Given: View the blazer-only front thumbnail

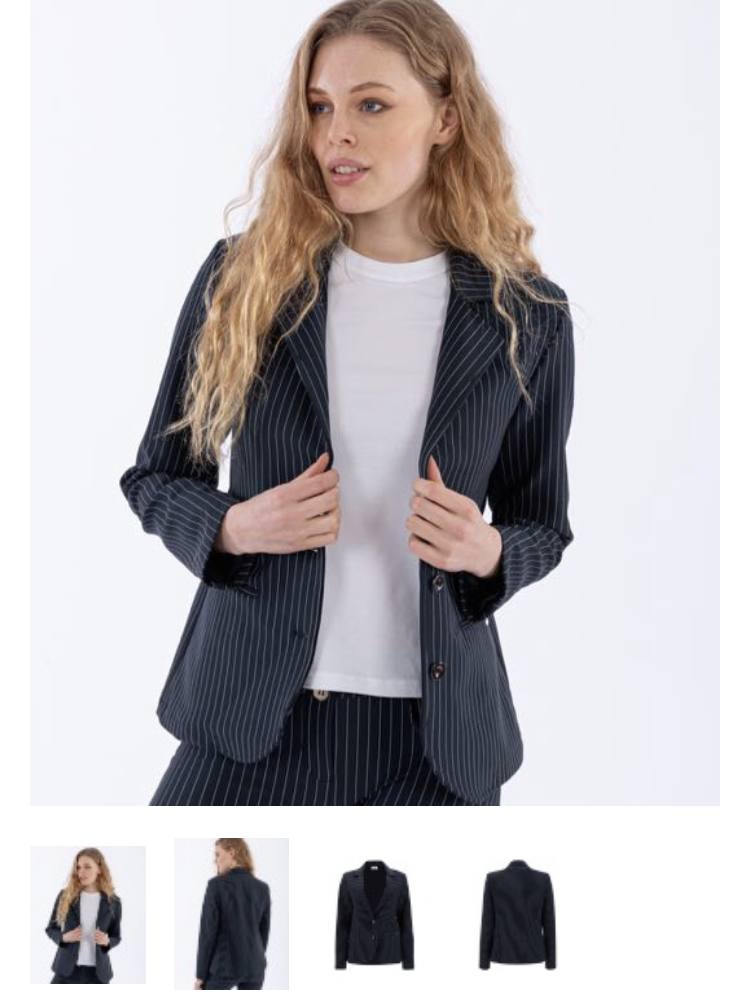Looking at the screenshot, I should (x=375, y=914).
